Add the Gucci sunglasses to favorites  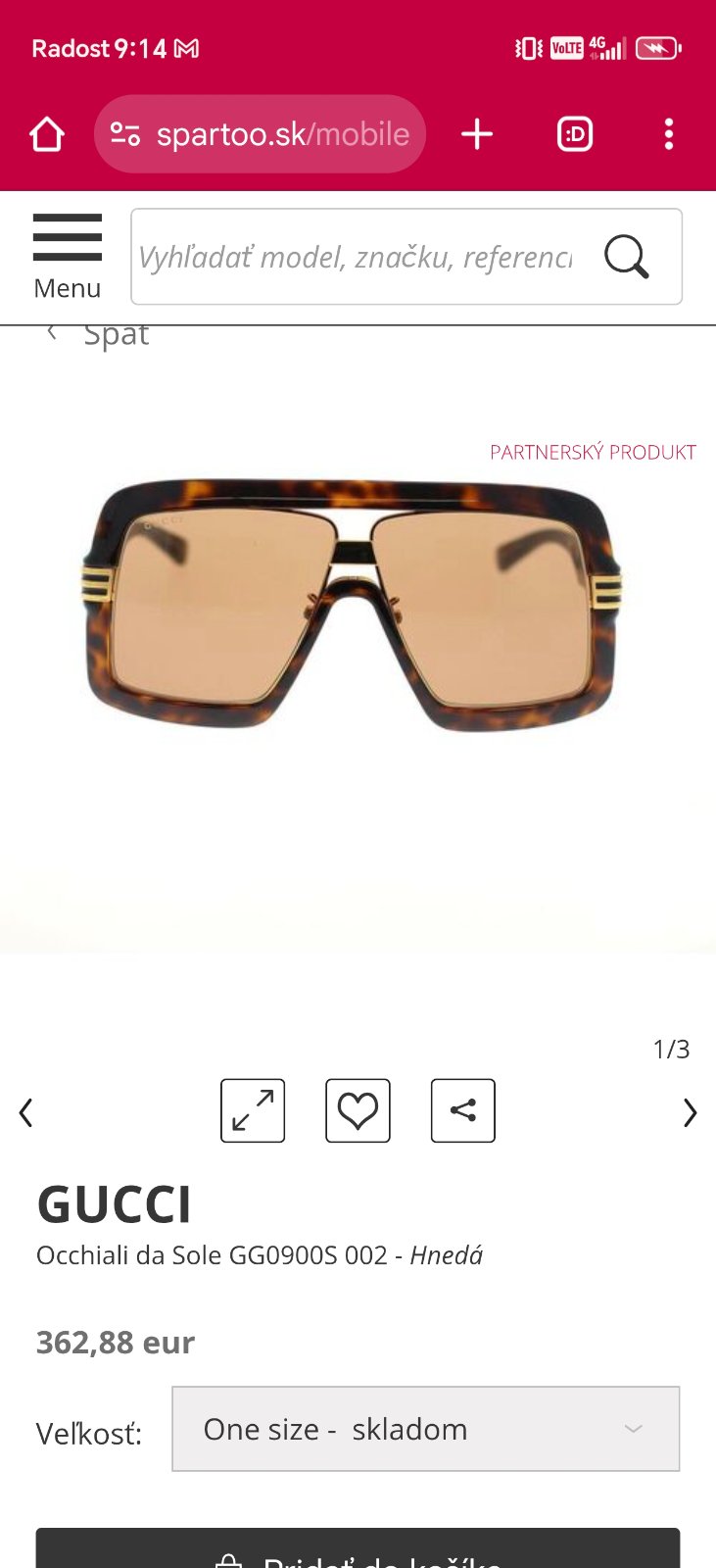(358, 1110)
